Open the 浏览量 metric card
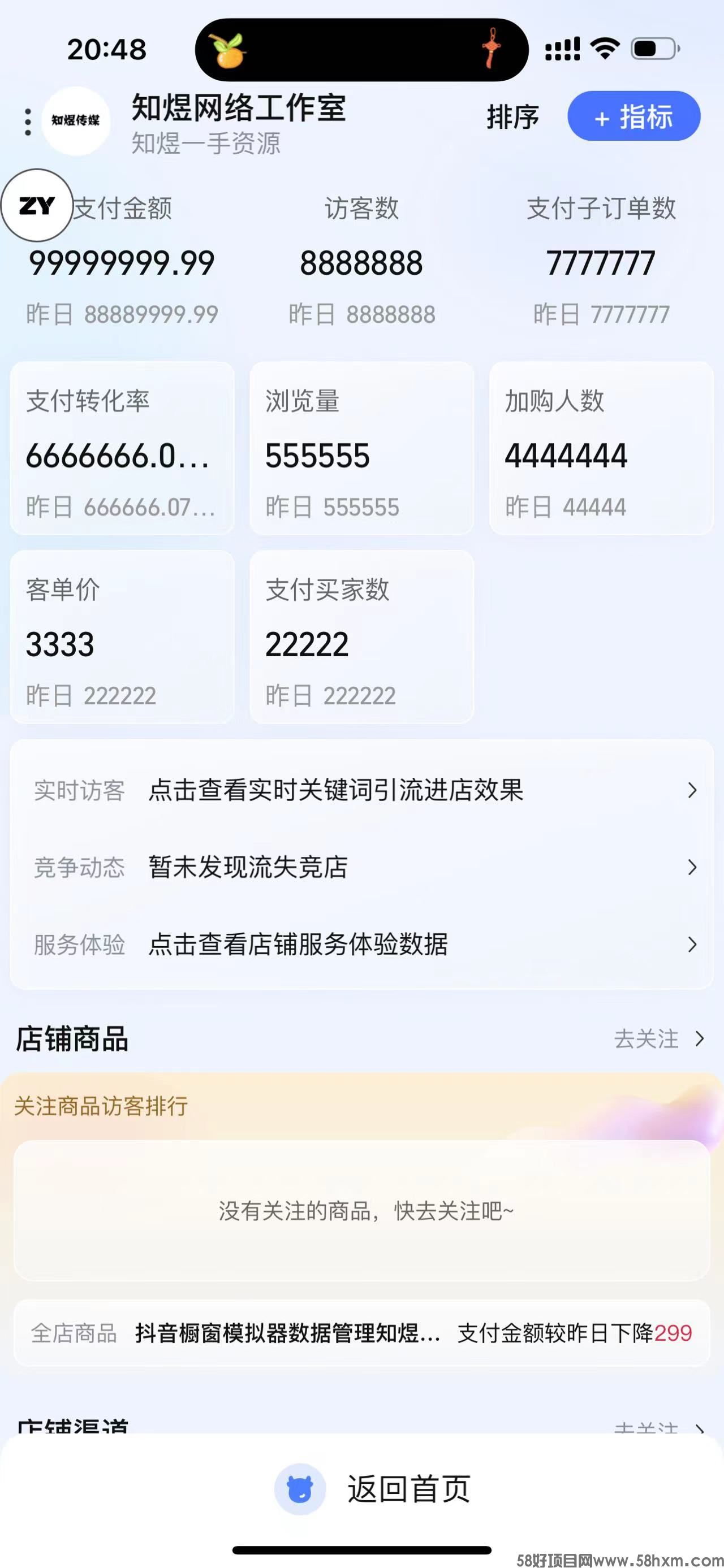724x1568 pixels. (361, 449)
